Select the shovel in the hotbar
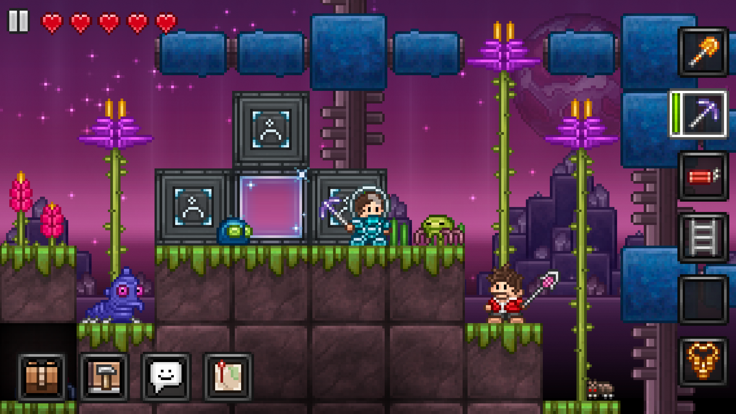This screenshot has height=414, width=736. (x=703, y=52)
